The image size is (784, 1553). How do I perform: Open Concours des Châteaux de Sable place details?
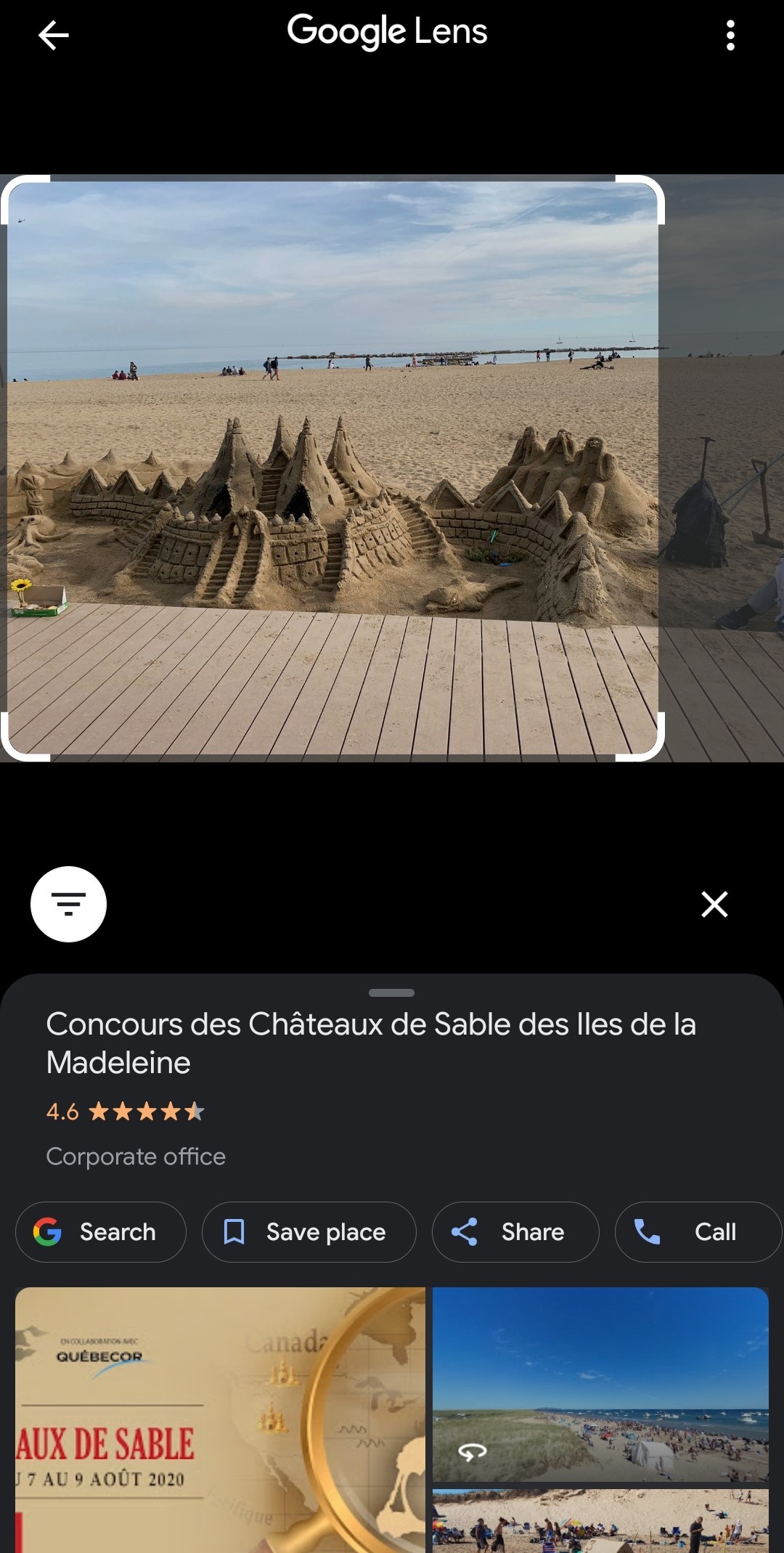(371, 1043)
